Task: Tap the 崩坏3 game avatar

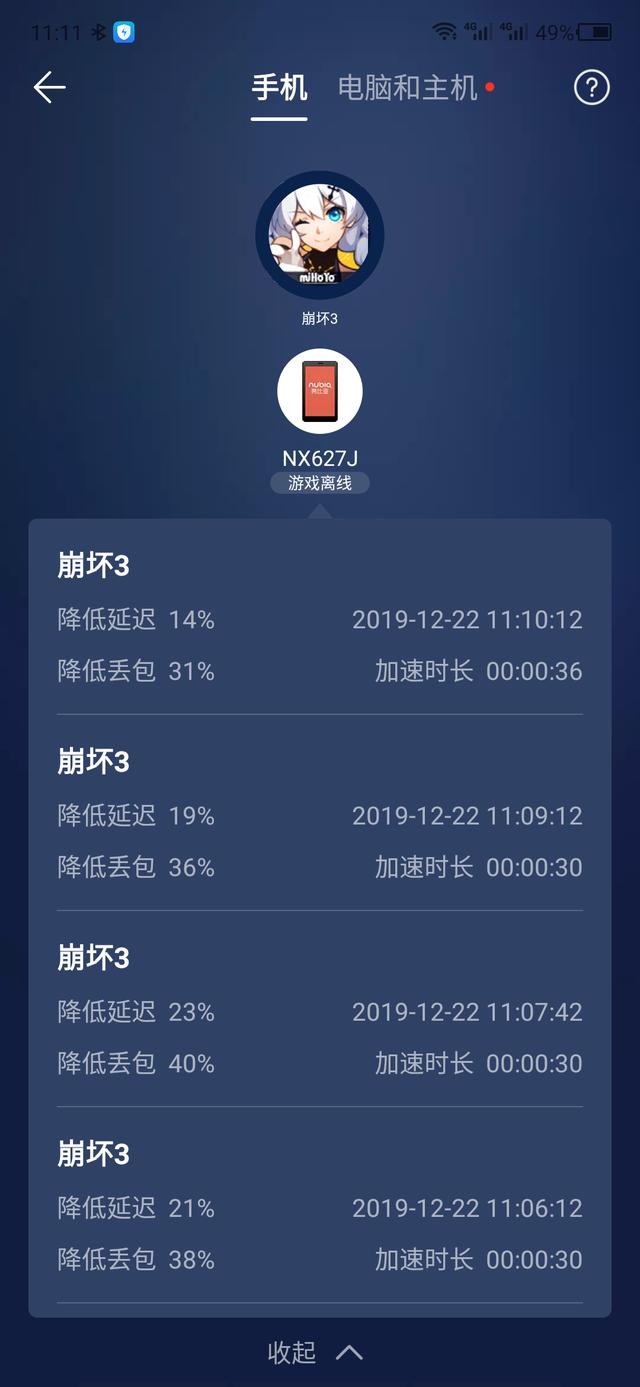Action: pos(320,236)
